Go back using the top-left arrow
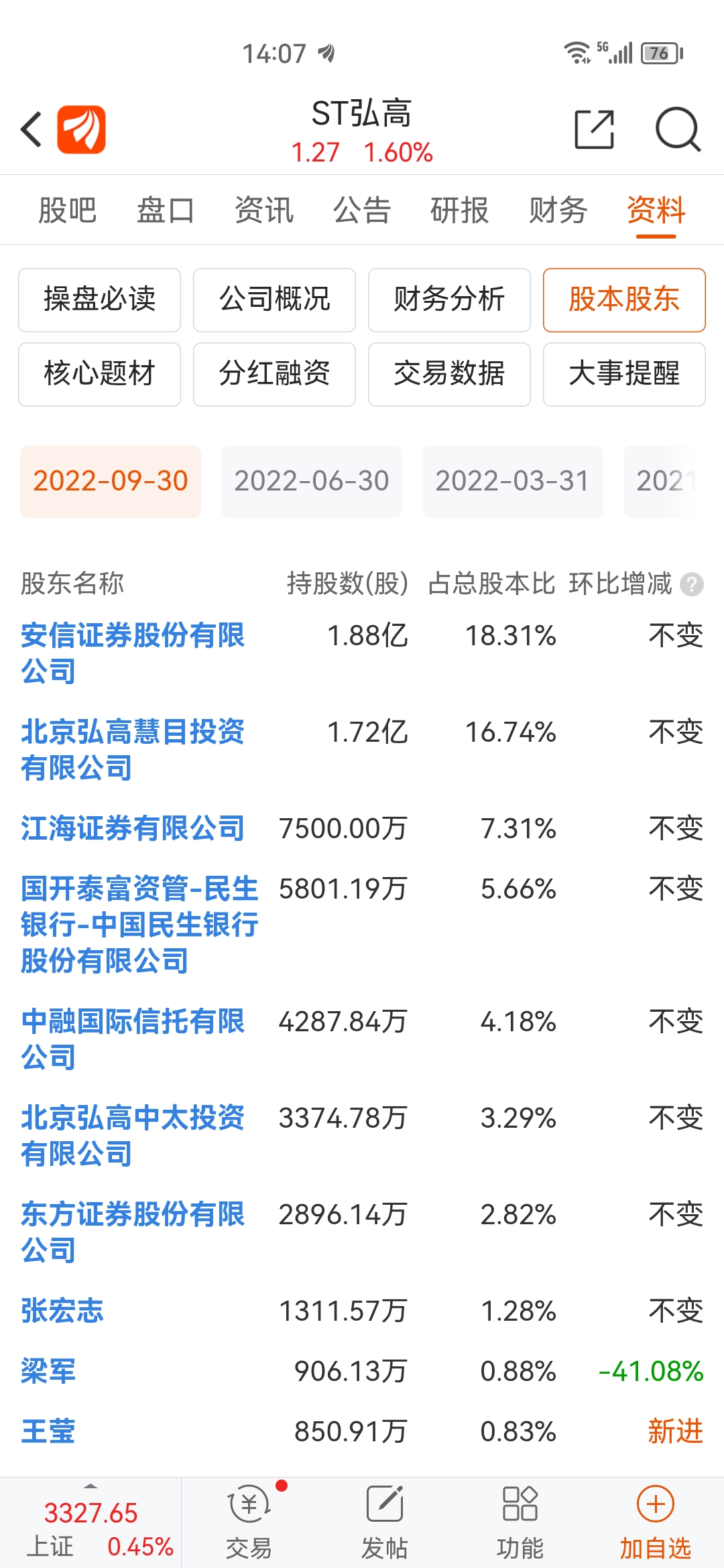This screenshot has width=724, height=1568. (32, 129)
